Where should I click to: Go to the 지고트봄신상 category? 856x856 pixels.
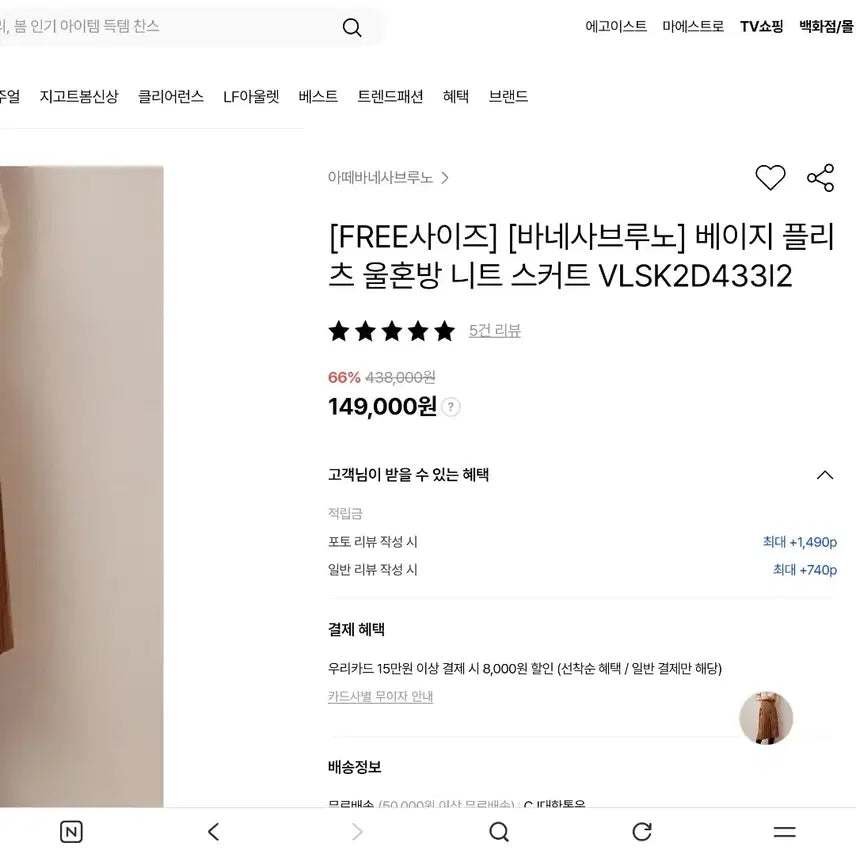pos(79,97)
